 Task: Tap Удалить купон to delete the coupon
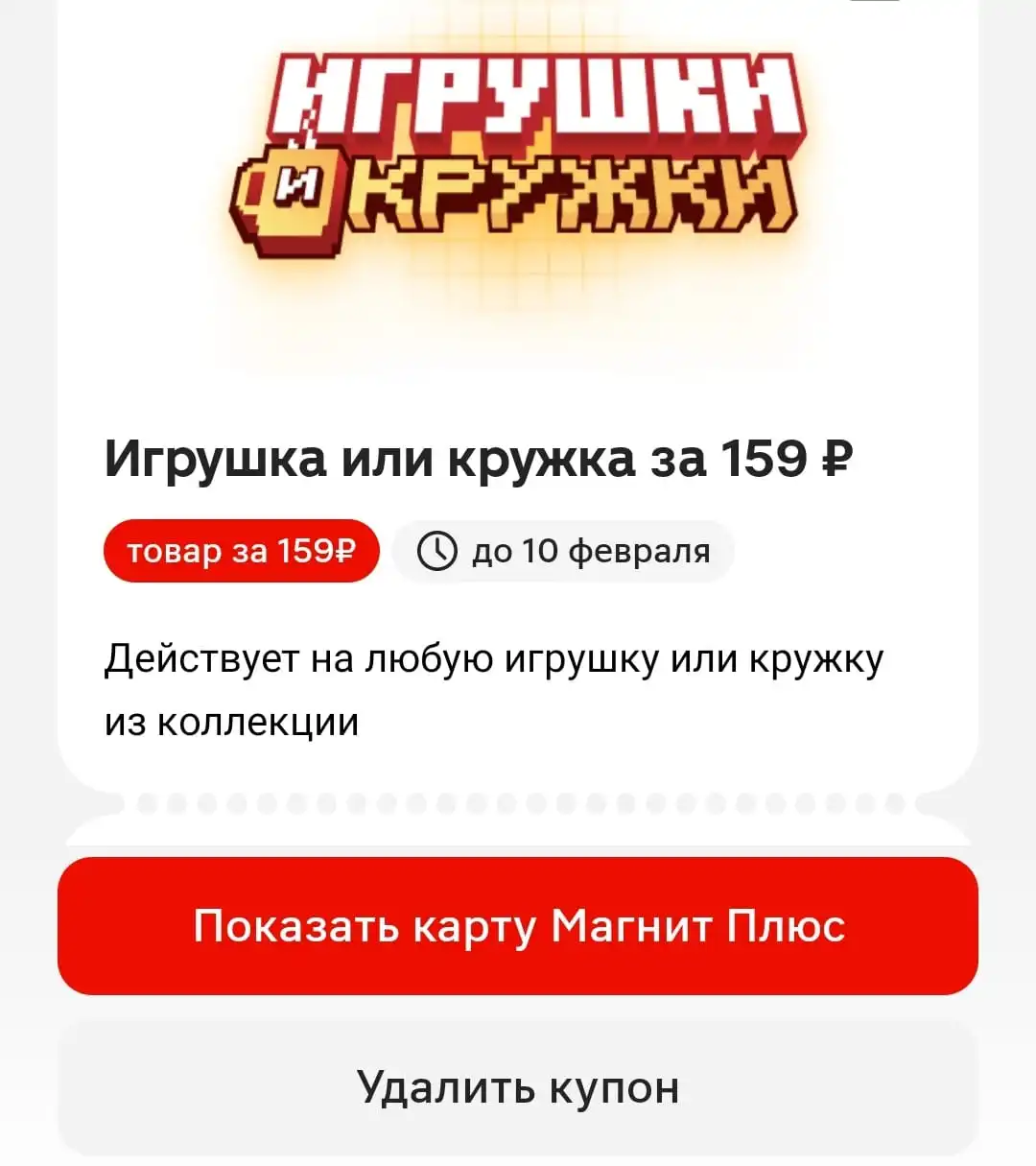(518, 1087)
